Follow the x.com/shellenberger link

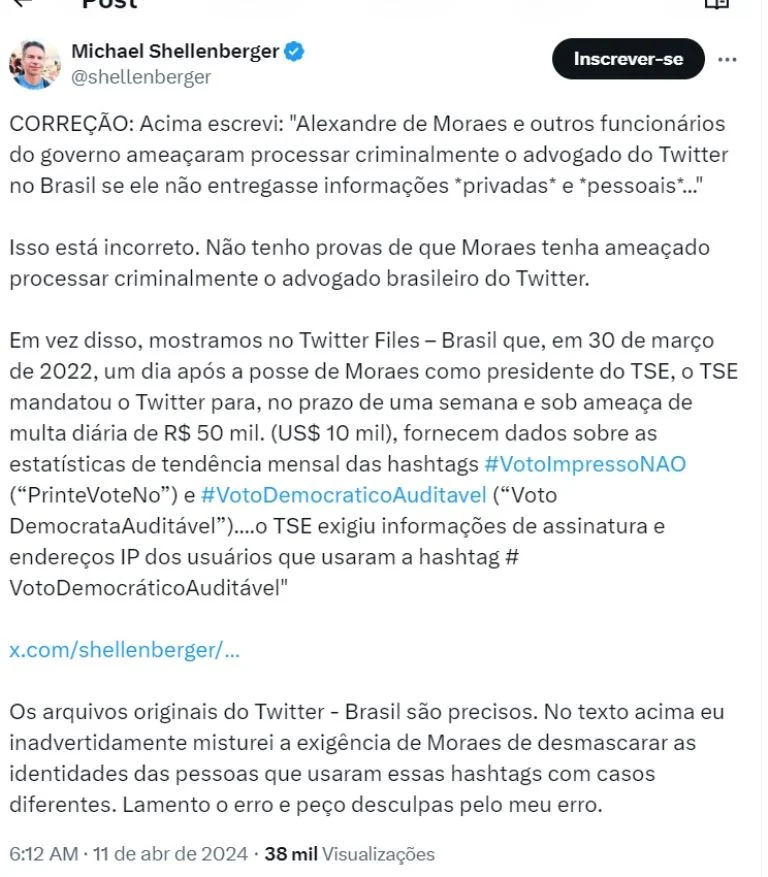124,650
